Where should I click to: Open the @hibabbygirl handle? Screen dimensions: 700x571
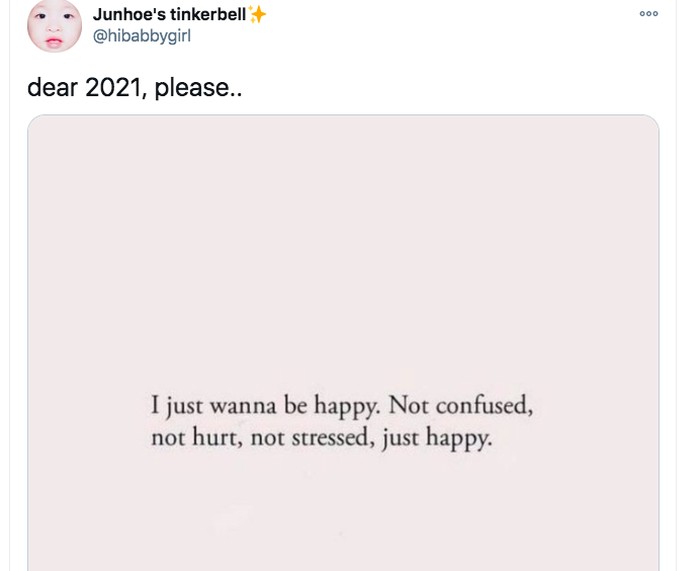[x=140, y=37]
